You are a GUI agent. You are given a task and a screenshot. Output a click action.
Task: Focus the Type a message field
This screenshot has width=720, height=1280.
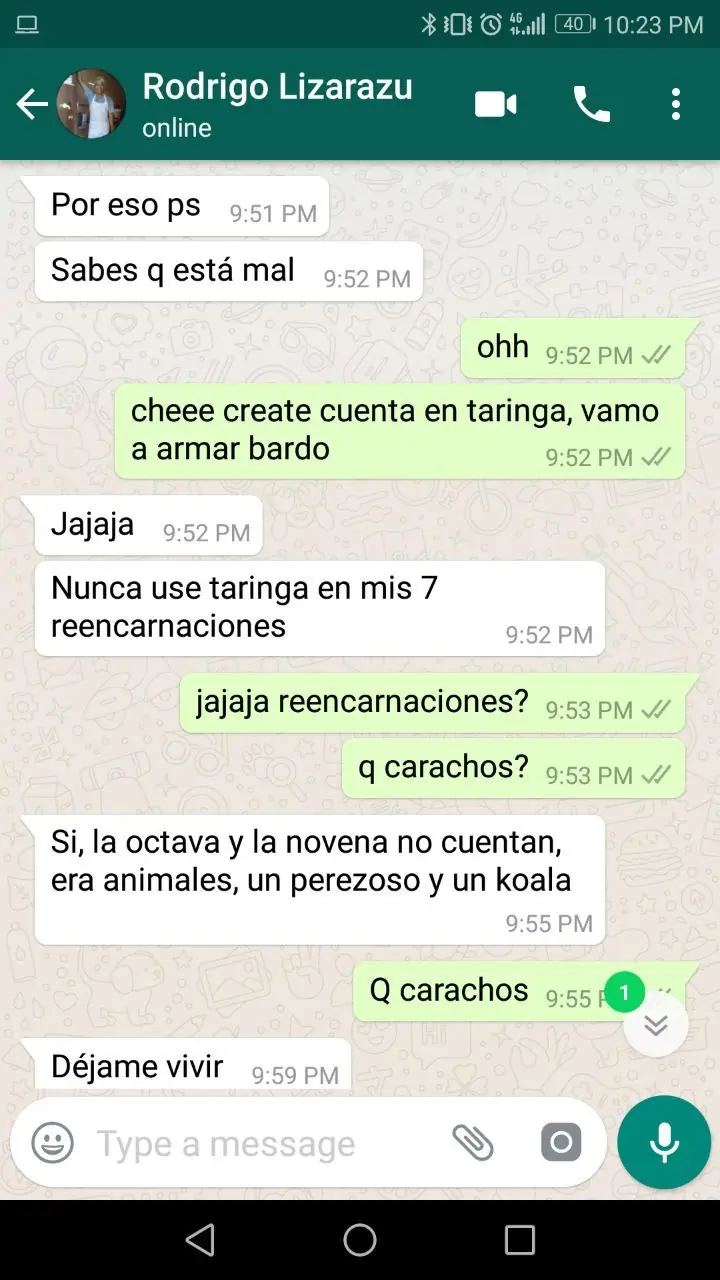click(260, 1143)
